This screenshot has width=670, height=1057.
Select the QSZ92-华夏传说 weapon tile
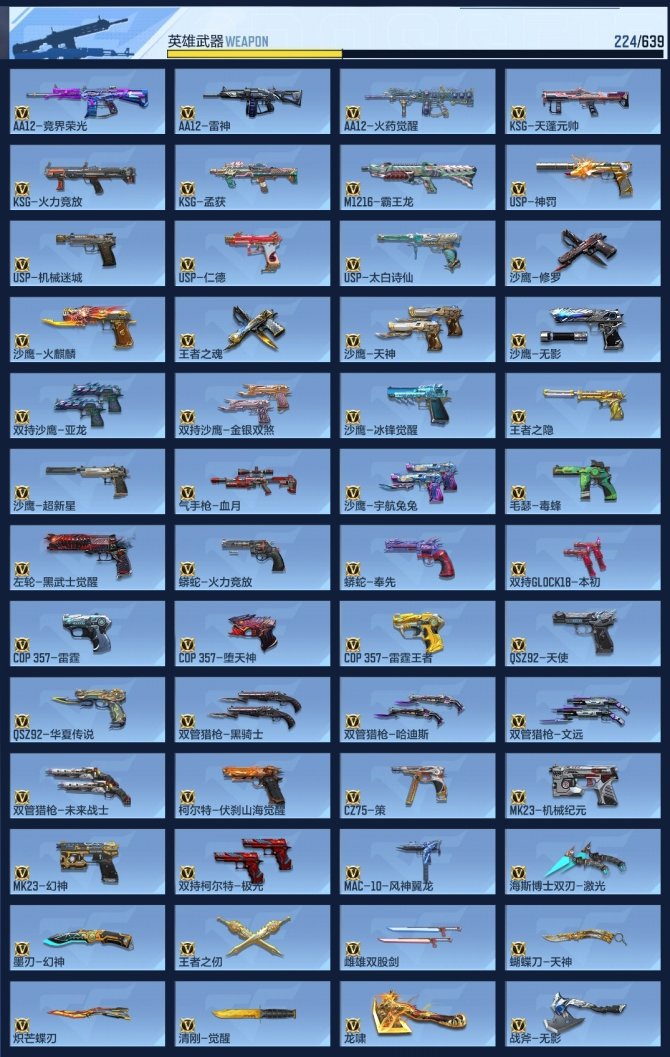point(87,709)
